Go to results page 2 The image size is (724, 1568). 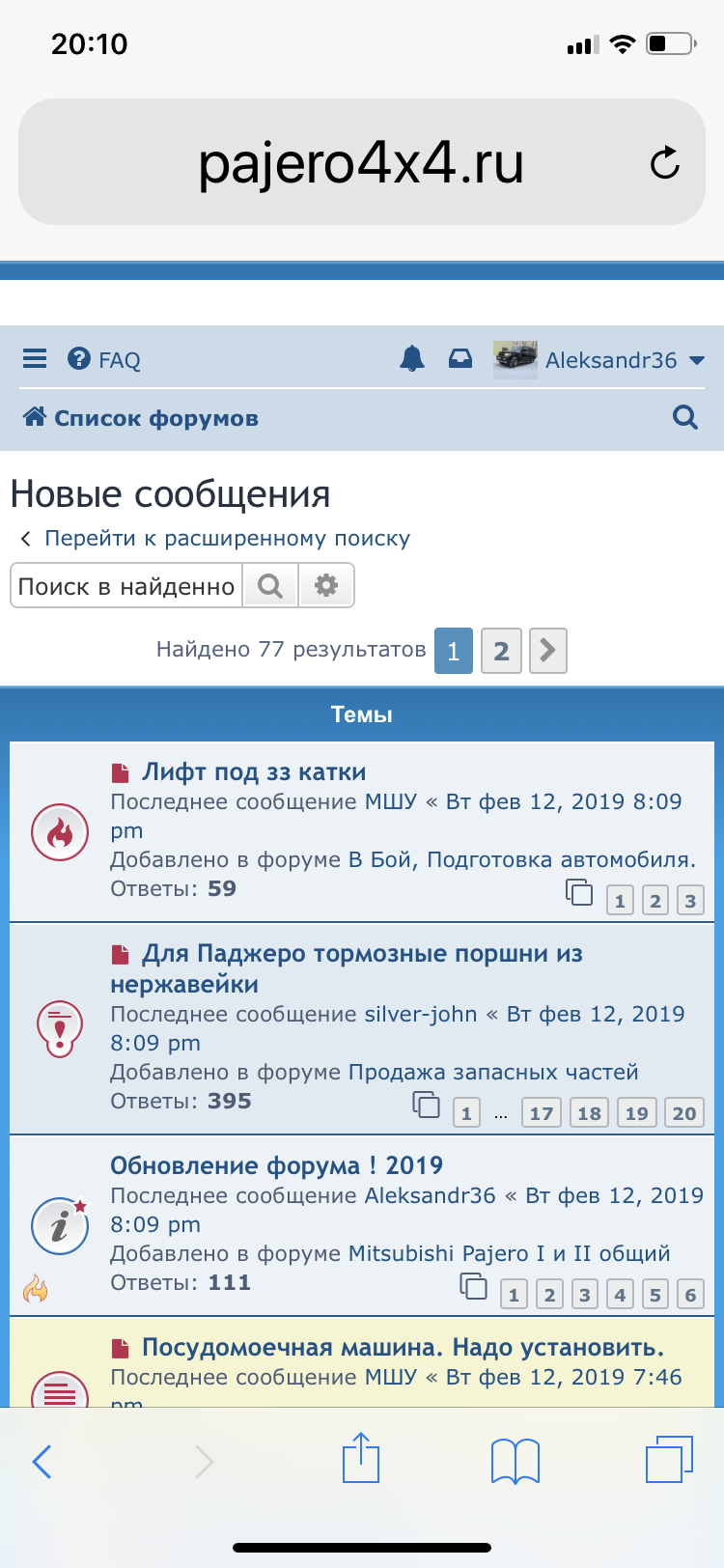501,651
